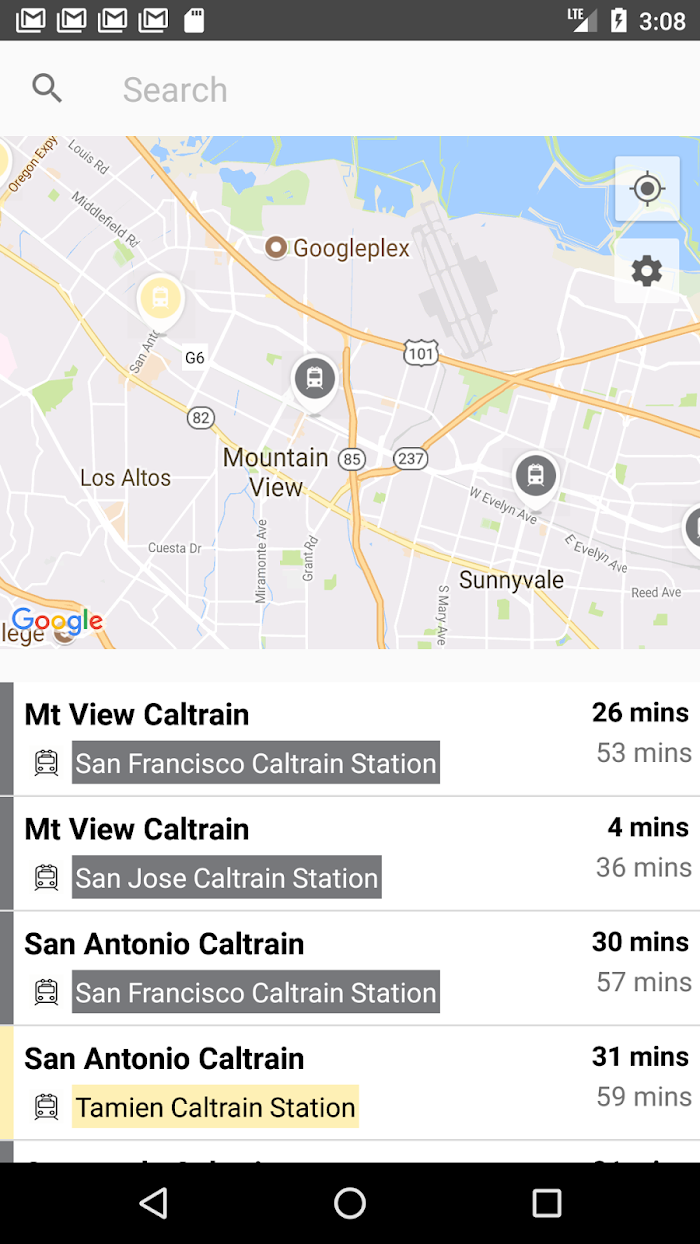Open the settings gear on the map
The height and width of the screenshot is (1244, 700).
click(x=647, y=270)
